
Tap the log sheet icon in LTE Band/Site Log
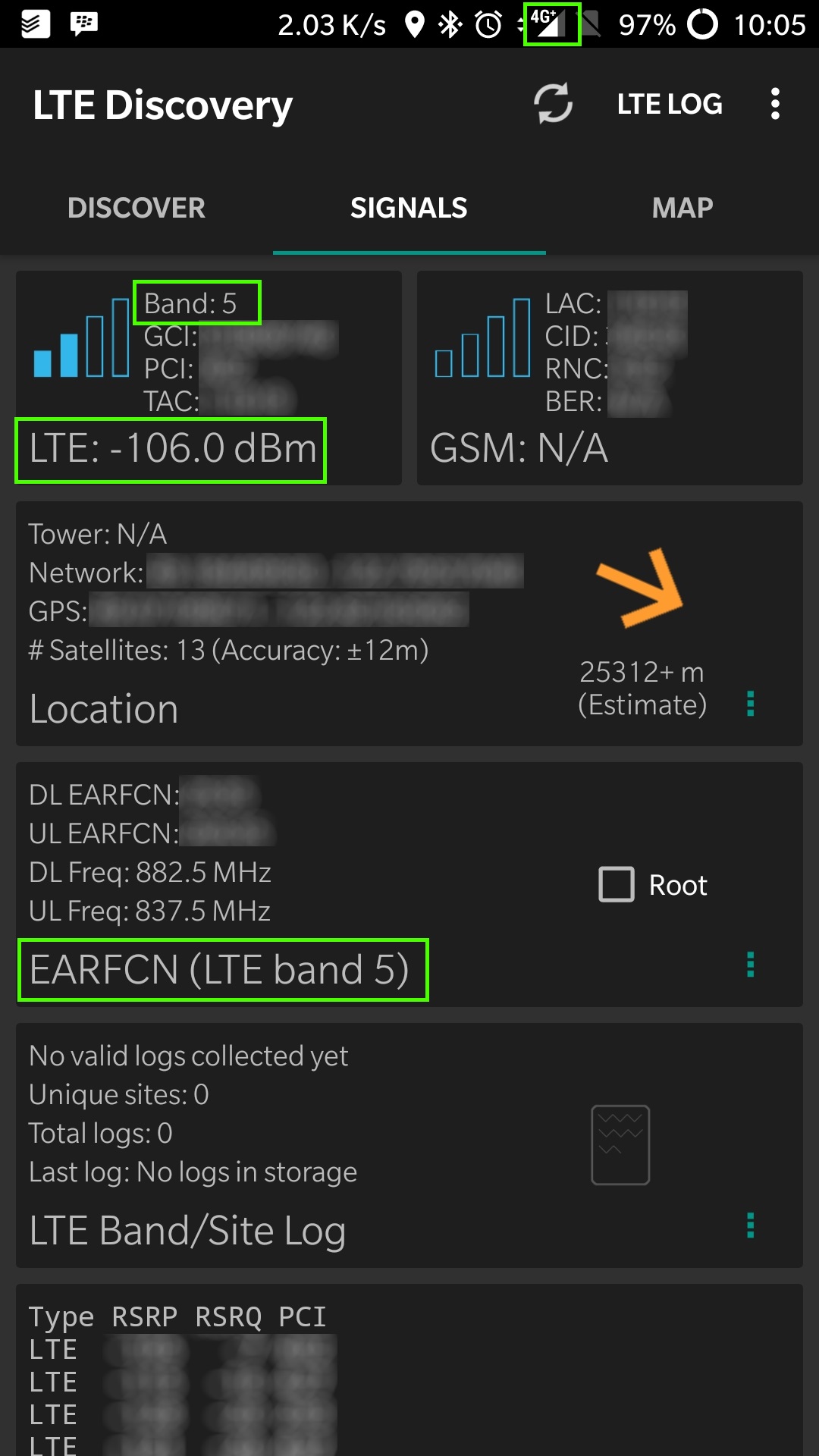(x=620, y=1144)
